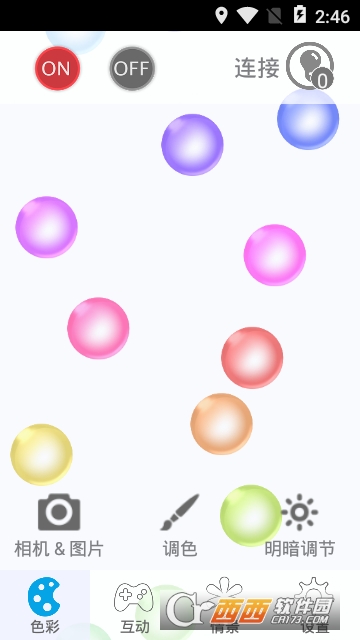Open the 连接 bulb connection icon
Viewport: 360px width, 640px height.
(x=310, y=66)
